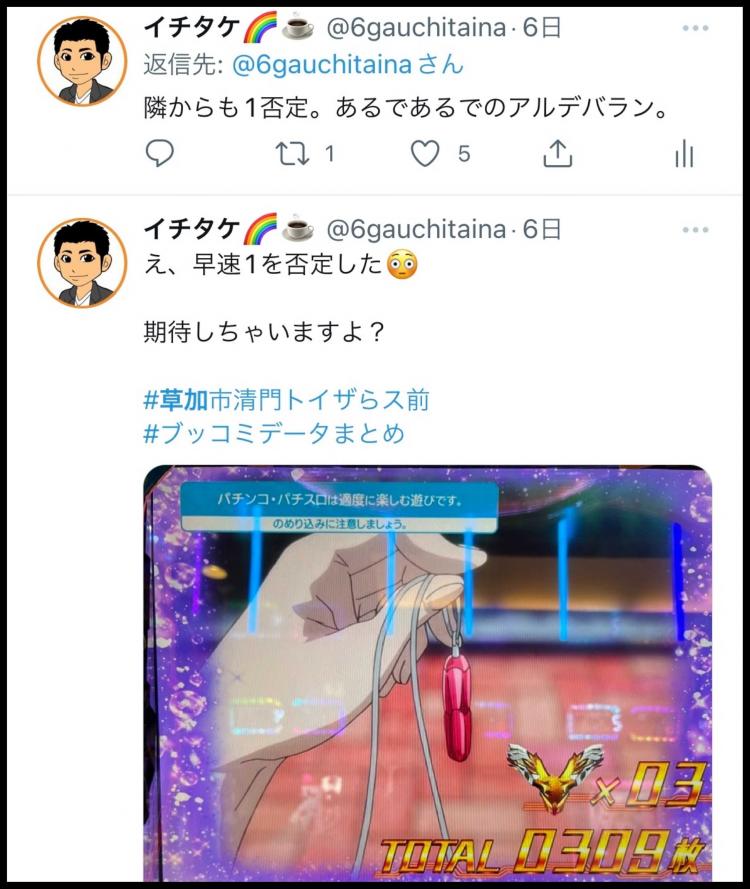Open overflow menu on the アルデバラン tweet
This screenshot has height=889, width=750.
point(694,29)
